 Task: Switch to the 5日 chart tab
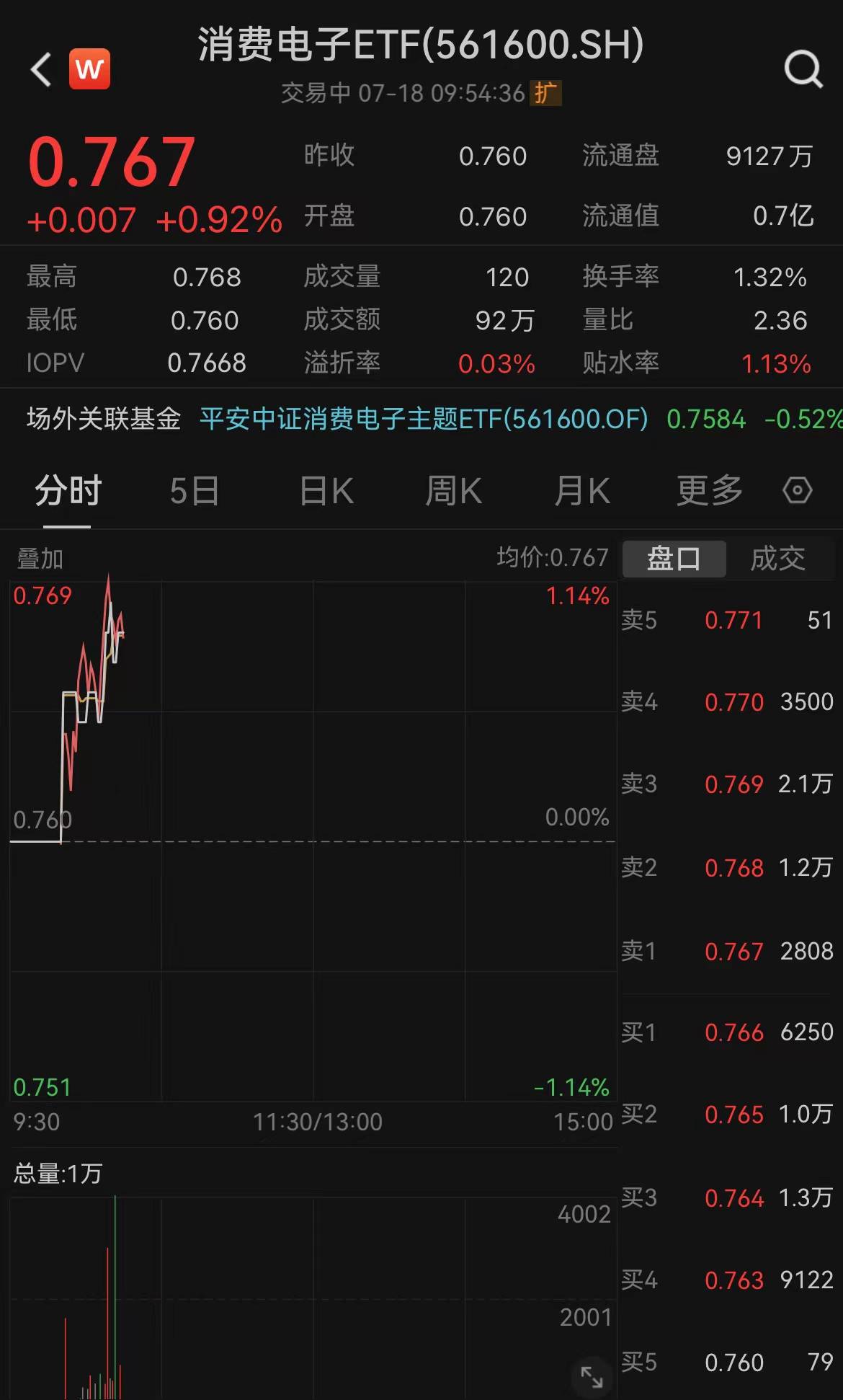pyautogui.click(x=195, y=492)
